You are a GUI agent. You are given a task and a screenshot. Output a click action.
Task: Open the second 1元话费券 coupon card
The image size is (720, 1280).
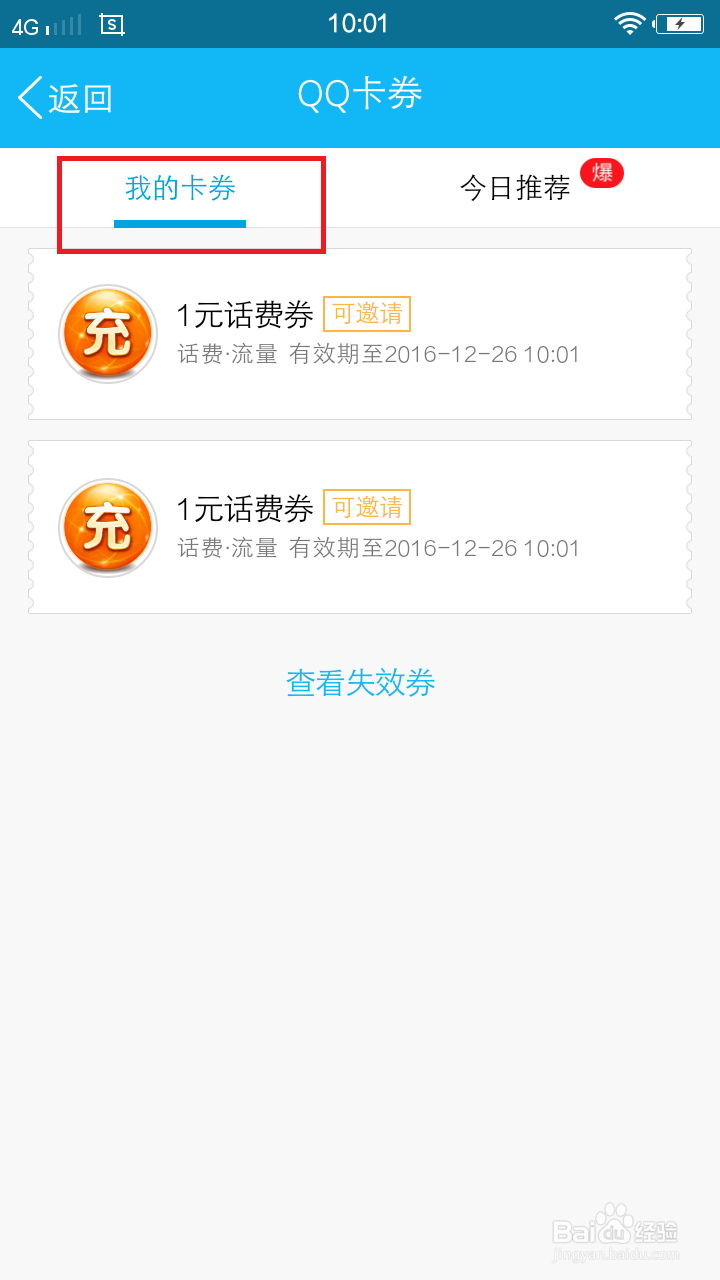(360, 527)
